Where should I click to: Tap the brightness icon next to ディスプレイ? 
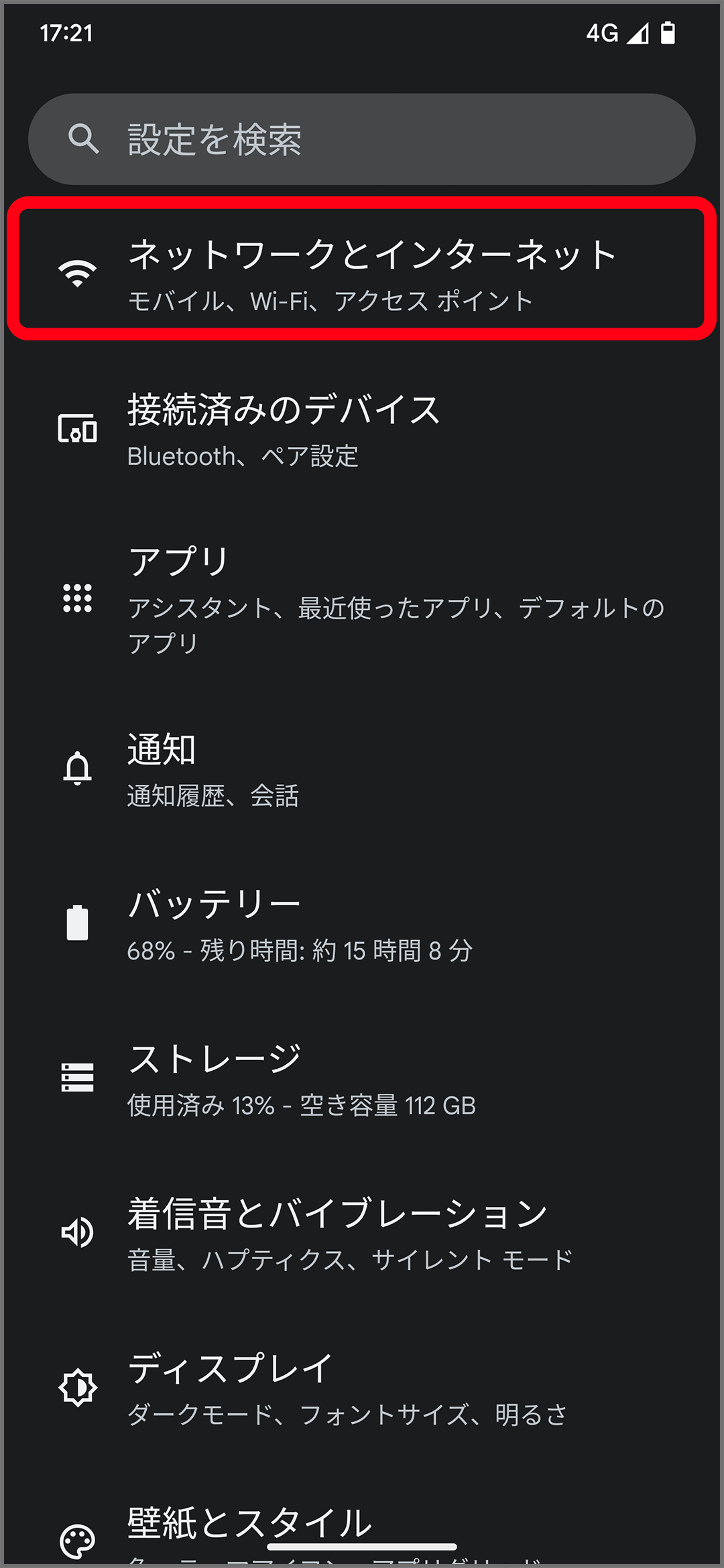click(x=78, y=1387)
